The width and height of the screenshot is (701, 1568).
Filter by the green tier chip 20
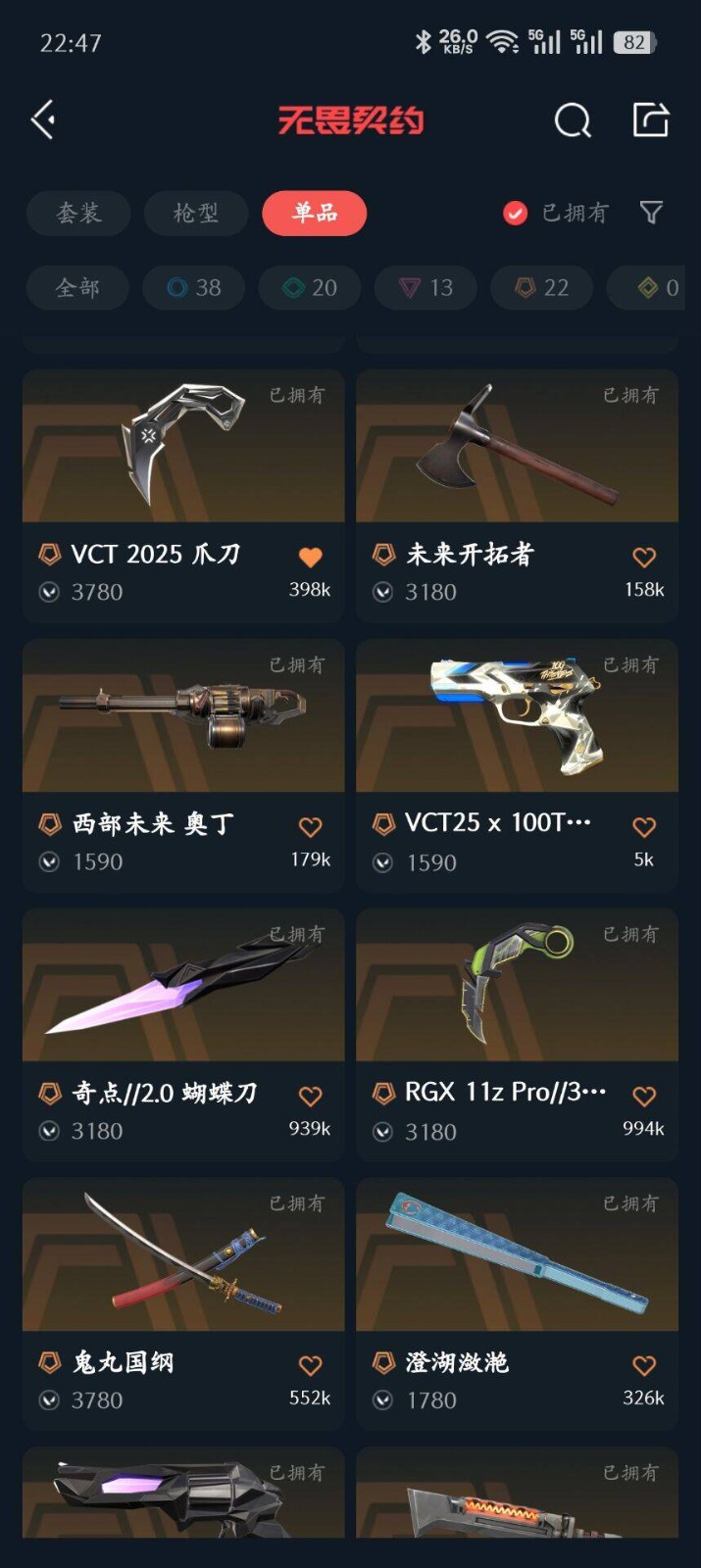pos(310,287)
